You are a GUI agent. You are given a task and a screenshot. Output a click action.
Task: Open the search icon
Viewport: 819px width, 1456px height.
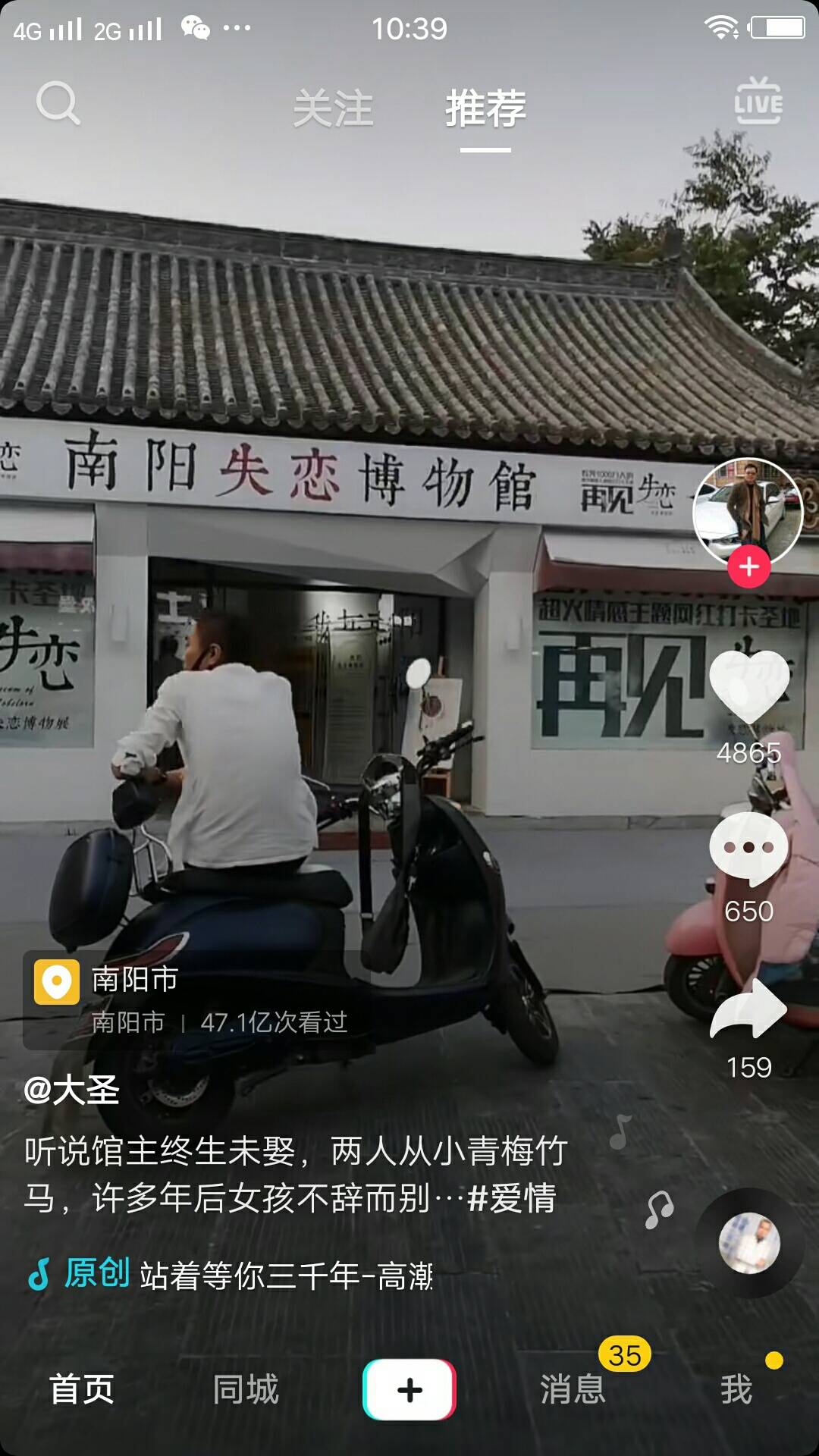click(x=58, y=103)
